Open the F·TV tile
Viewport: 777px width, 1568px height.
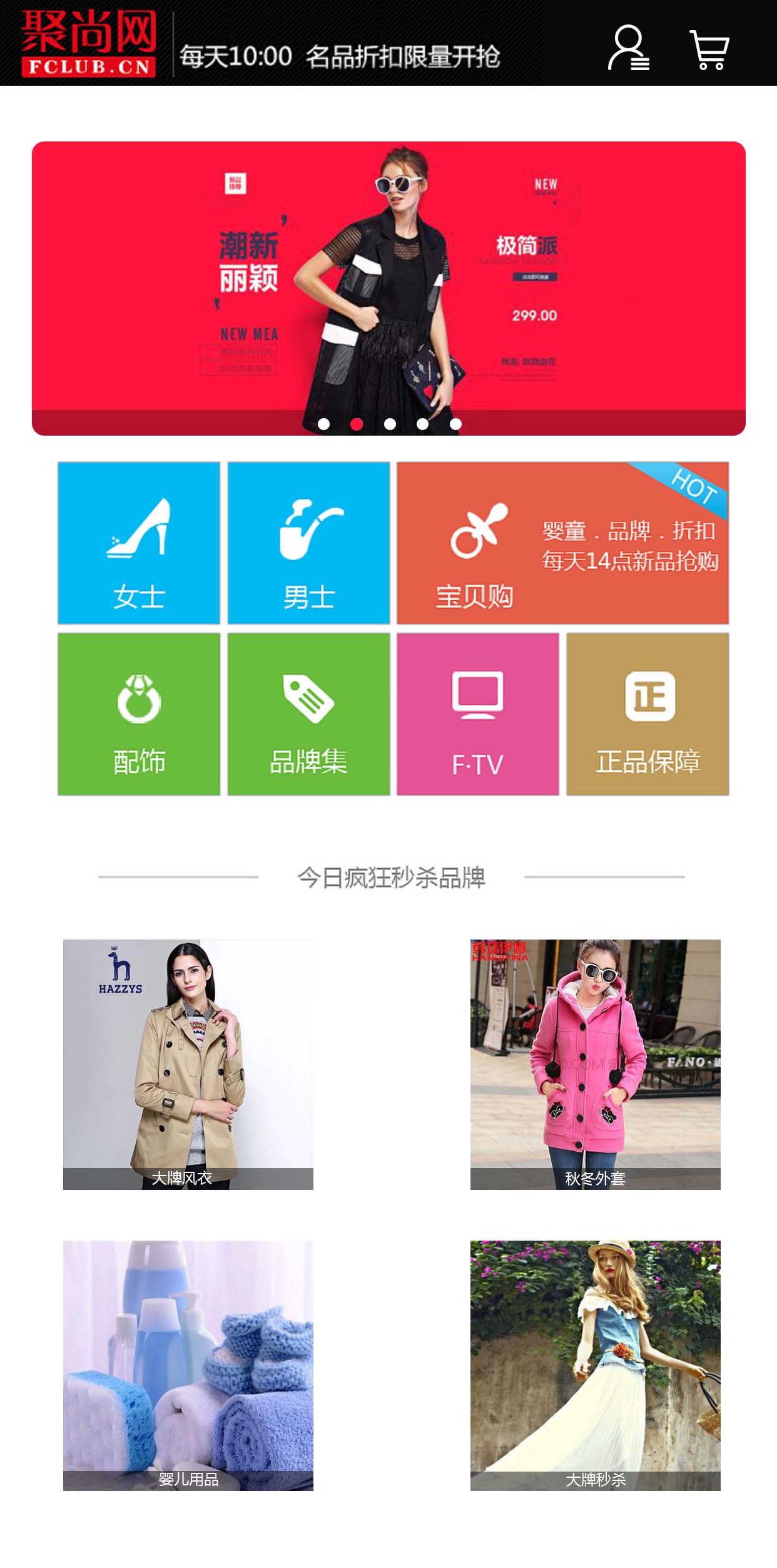477,714
